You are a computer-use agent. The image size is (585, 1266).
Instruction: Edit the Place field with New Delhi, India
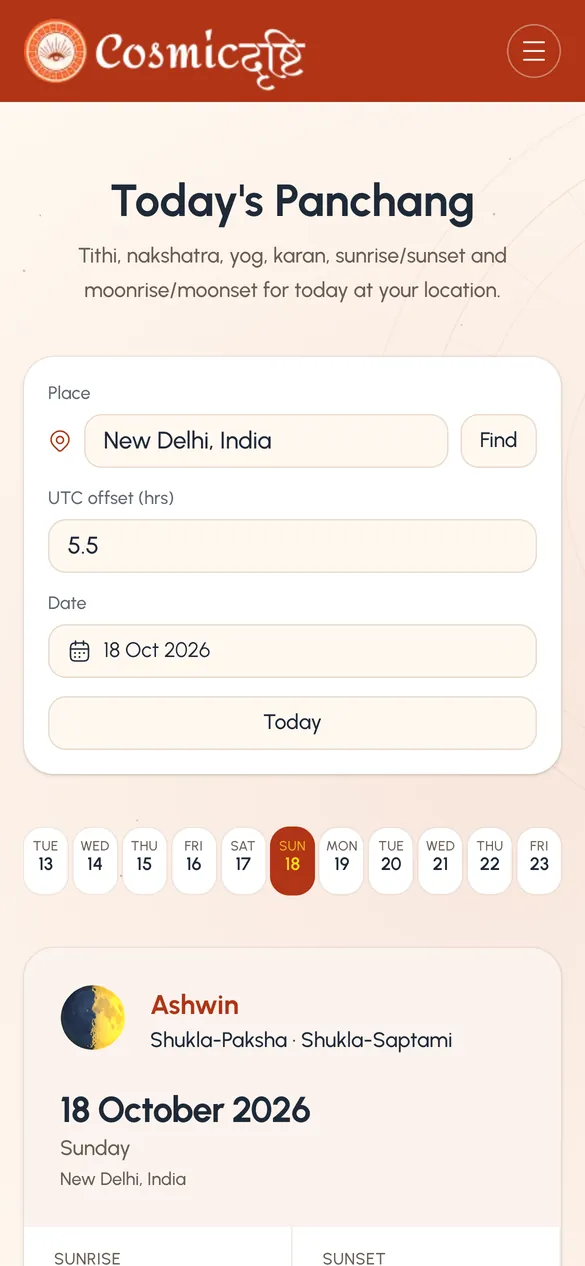coord(266,441)
